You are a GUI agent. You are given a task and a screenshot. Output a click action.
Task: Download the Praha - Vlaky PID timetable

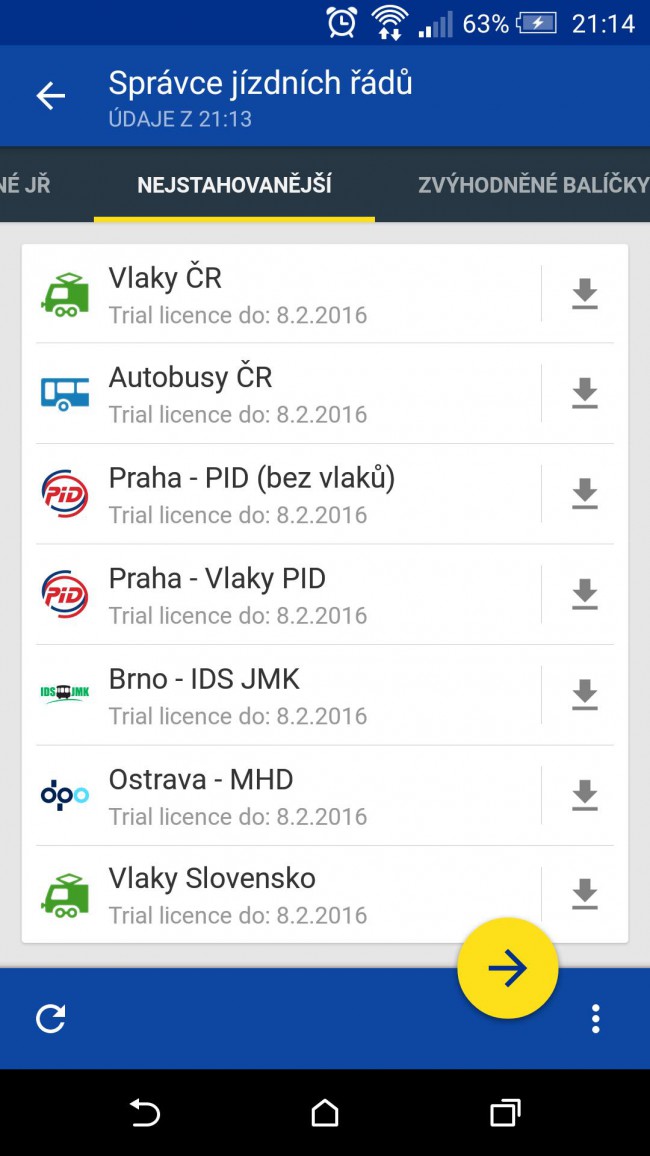click(x=585, y=594)
